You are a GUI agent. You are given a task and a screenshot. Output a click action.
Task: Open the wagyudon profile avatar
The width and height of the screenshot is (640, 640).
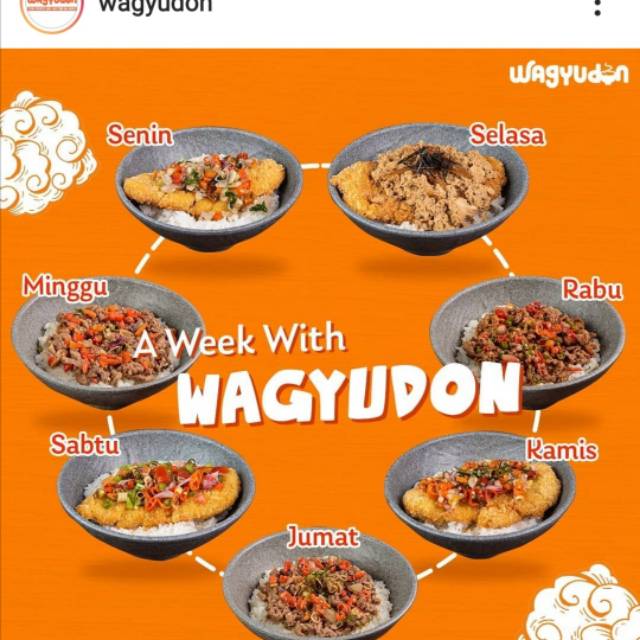(x=52, y=10)
